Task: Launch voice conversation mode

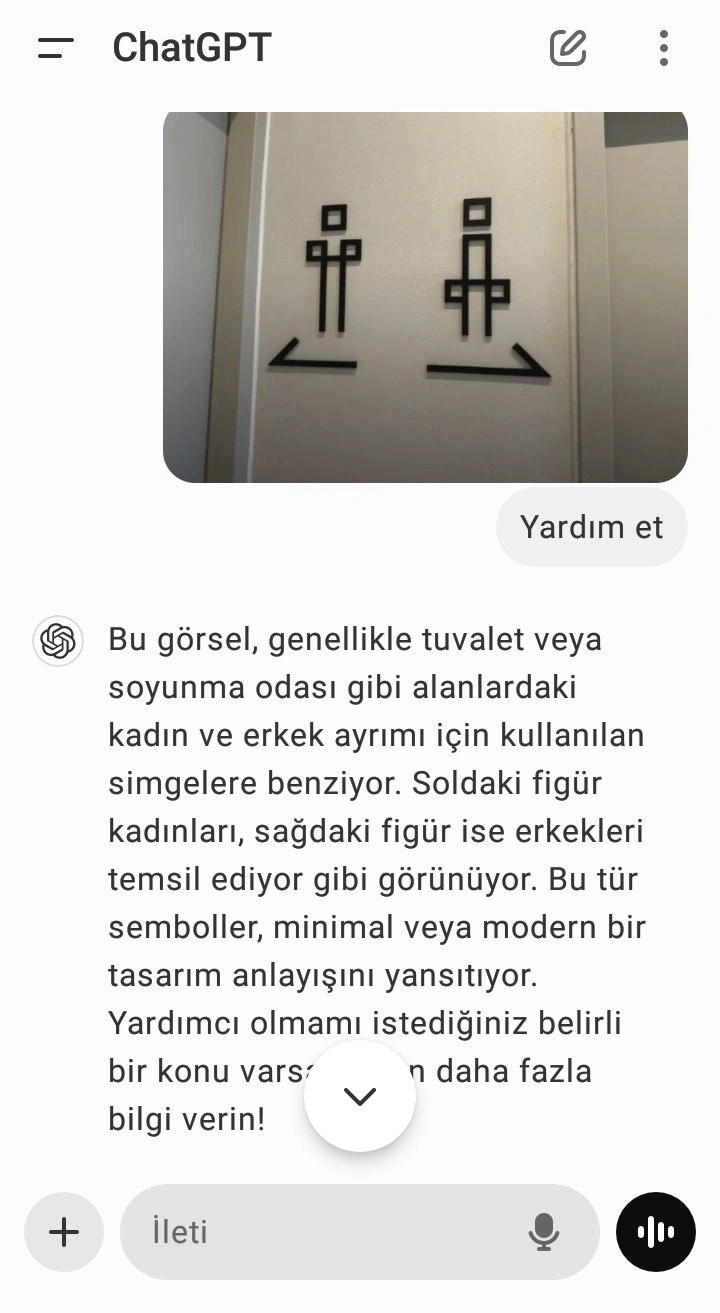Action: pos(656,1232)
